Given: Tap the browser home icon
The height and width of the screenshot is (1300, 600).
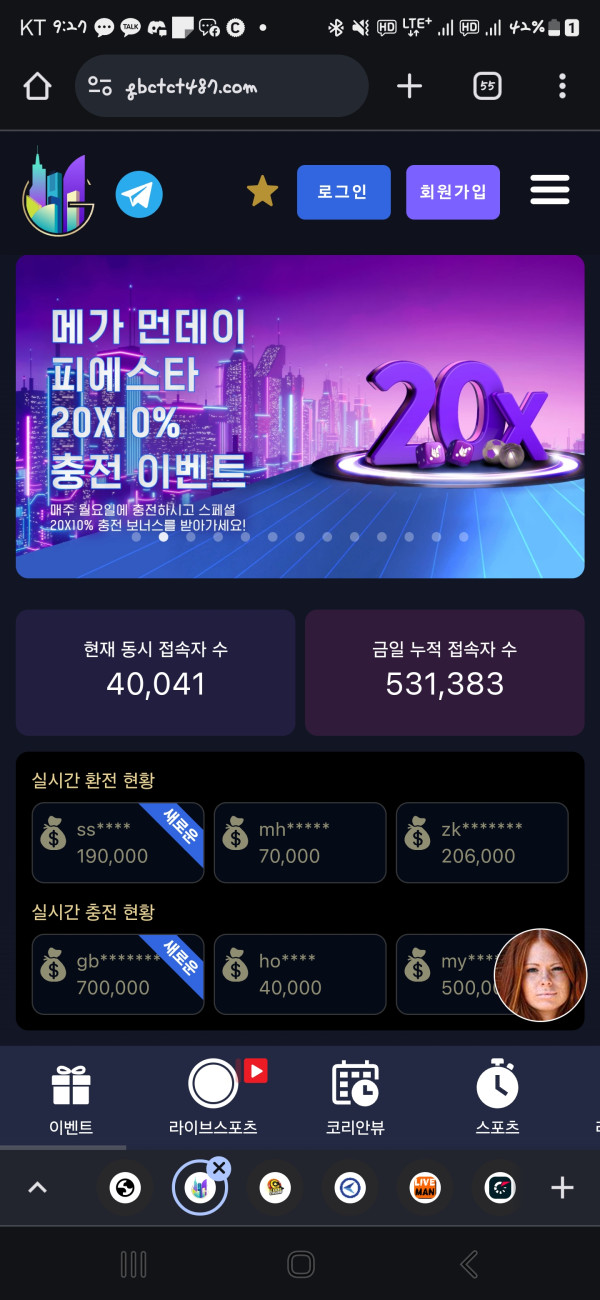Looking at the screenshot, I should pos(37,87).
